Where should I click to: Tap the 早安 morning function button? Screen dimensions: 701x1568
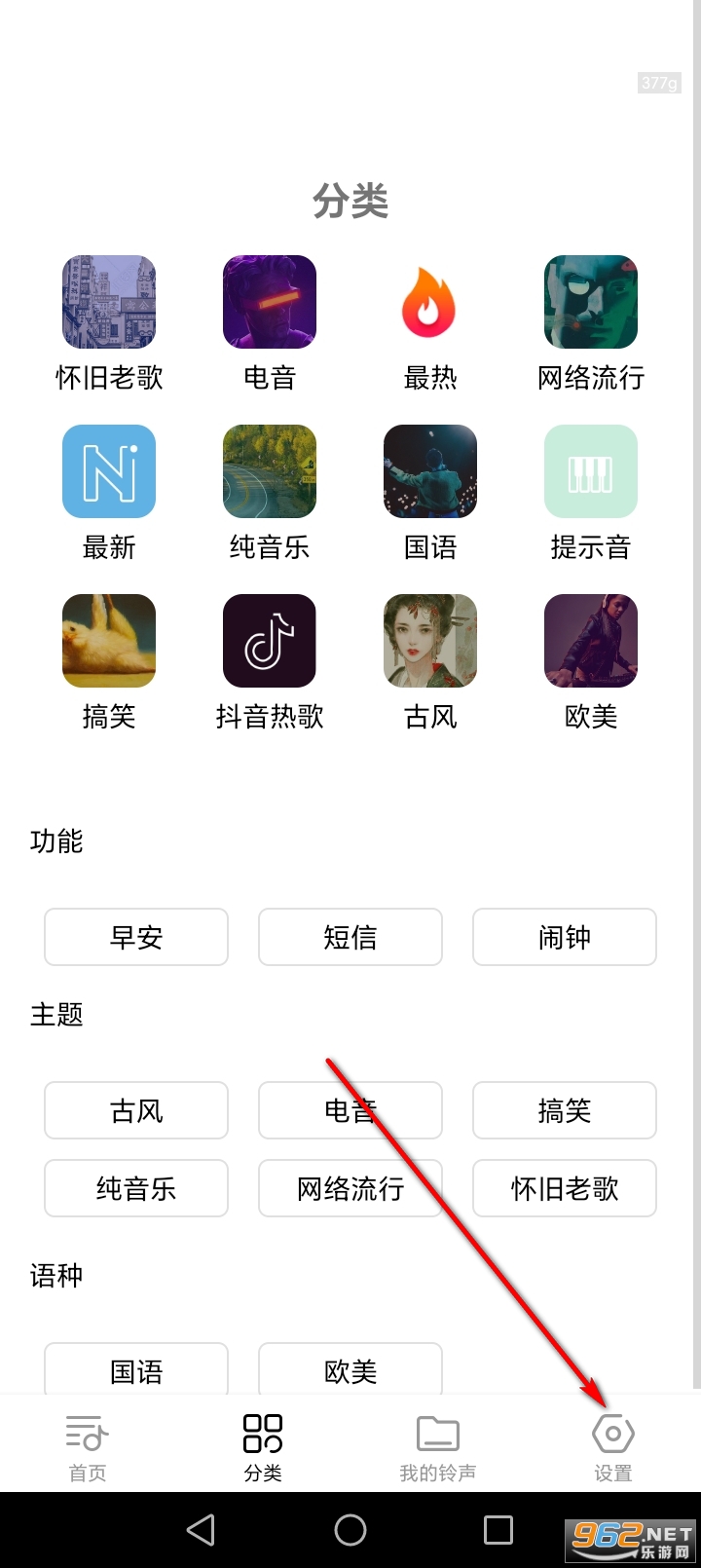point(135,937)
